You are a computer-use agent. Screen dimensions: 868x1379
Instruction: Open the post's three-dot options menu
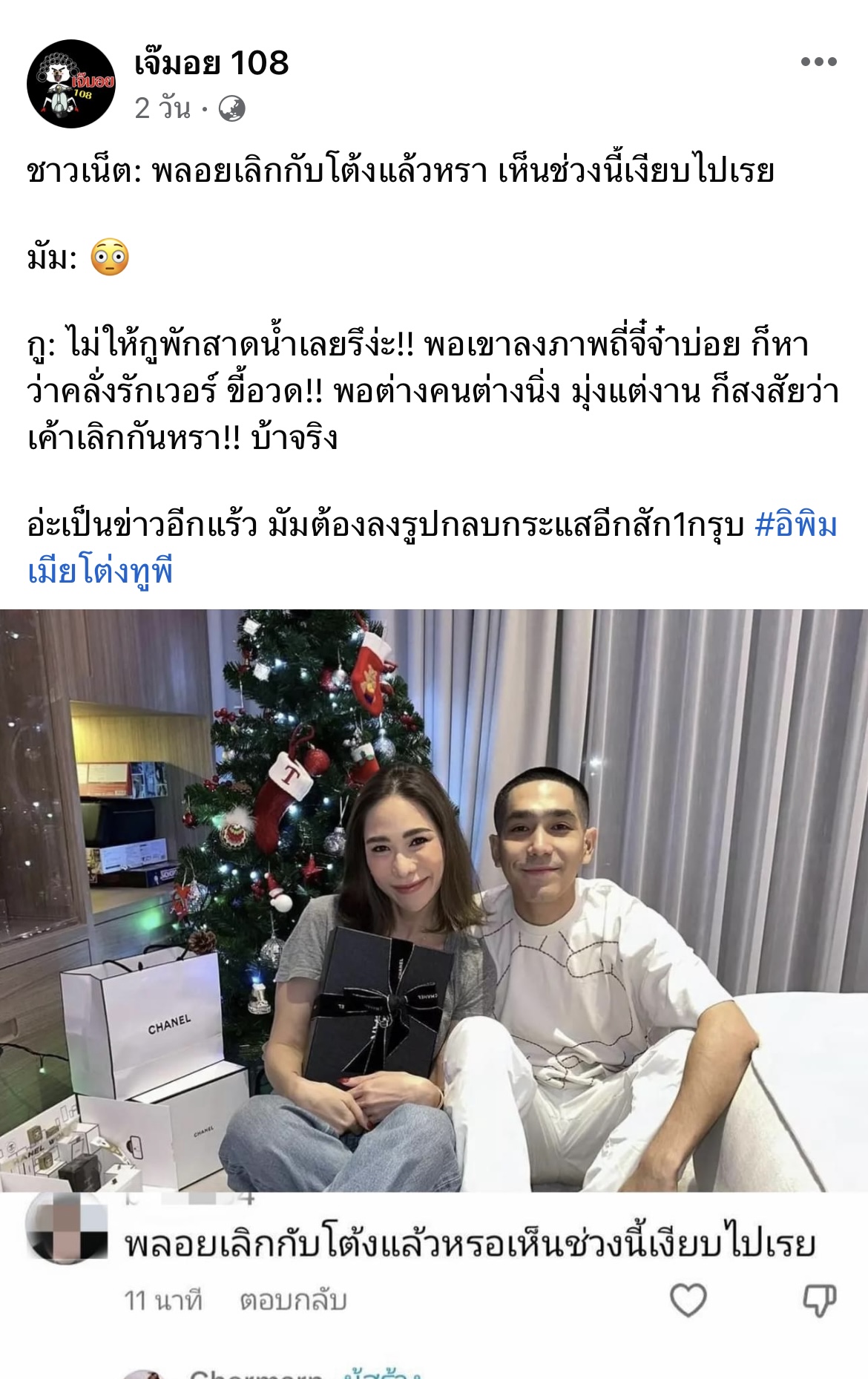click(818, 62)
